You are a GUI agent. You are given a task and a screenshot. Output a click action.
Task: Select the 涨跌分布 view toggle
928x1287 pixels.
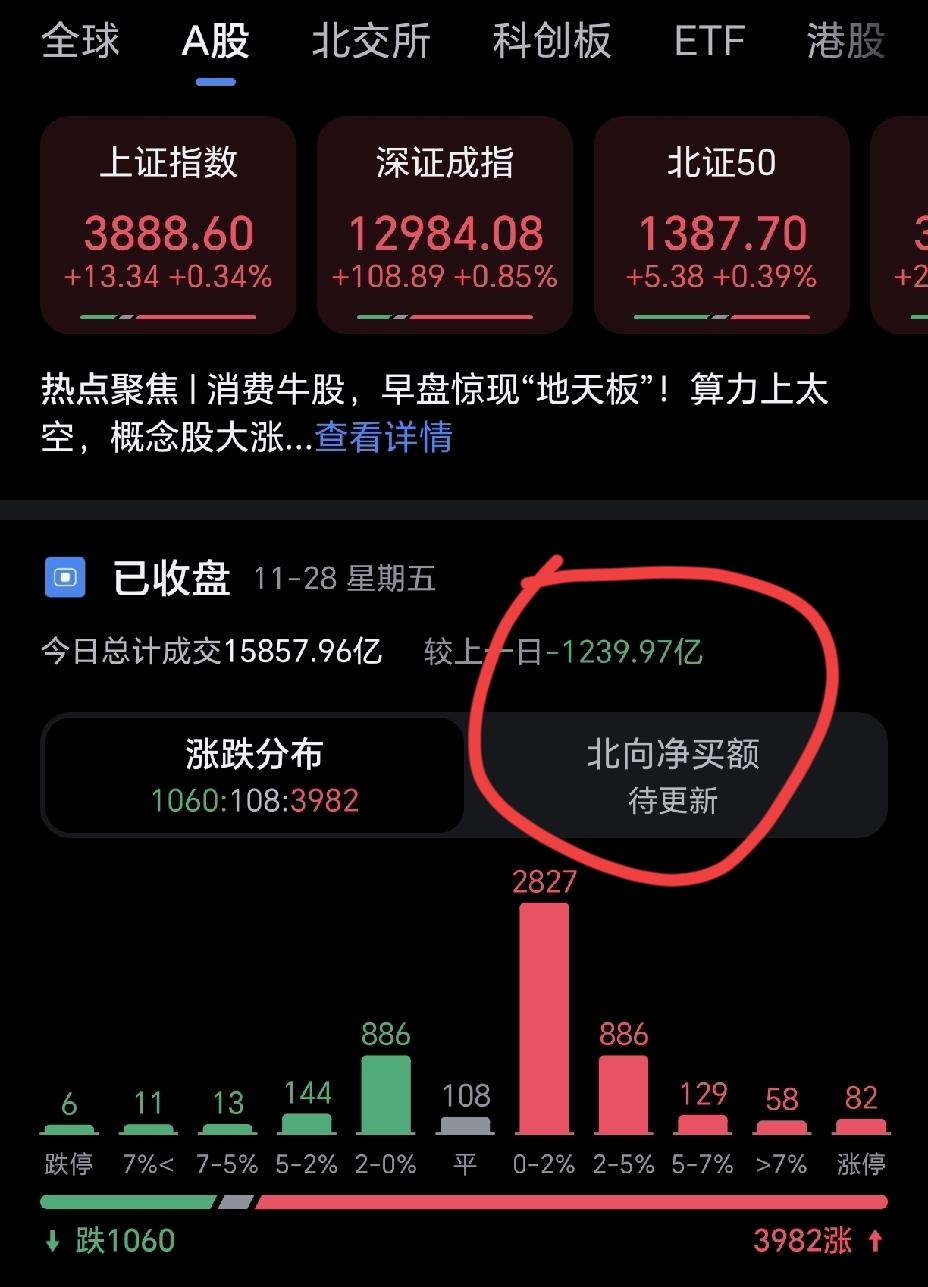click(x=253, y=775)
